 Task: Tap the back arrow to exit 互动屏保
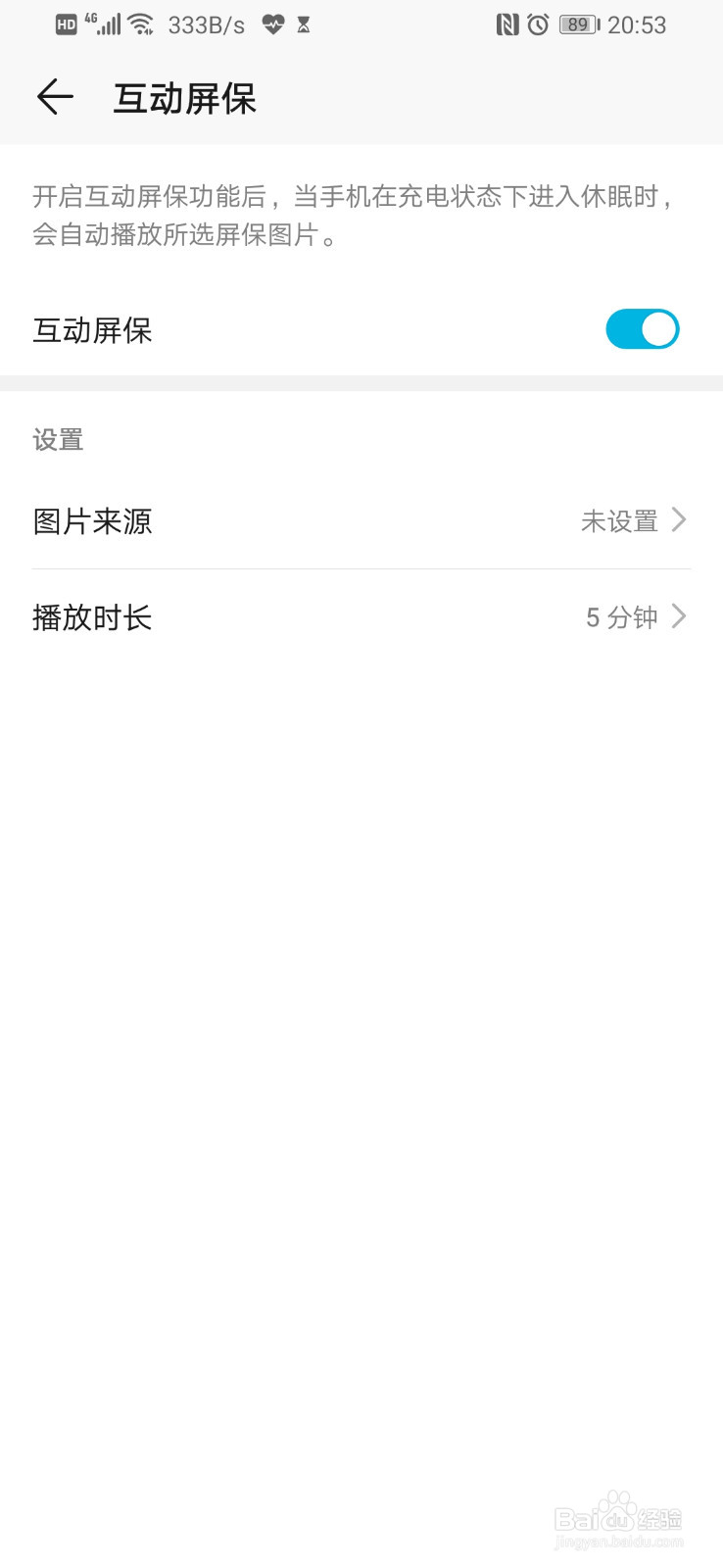(x=55, y=97)
